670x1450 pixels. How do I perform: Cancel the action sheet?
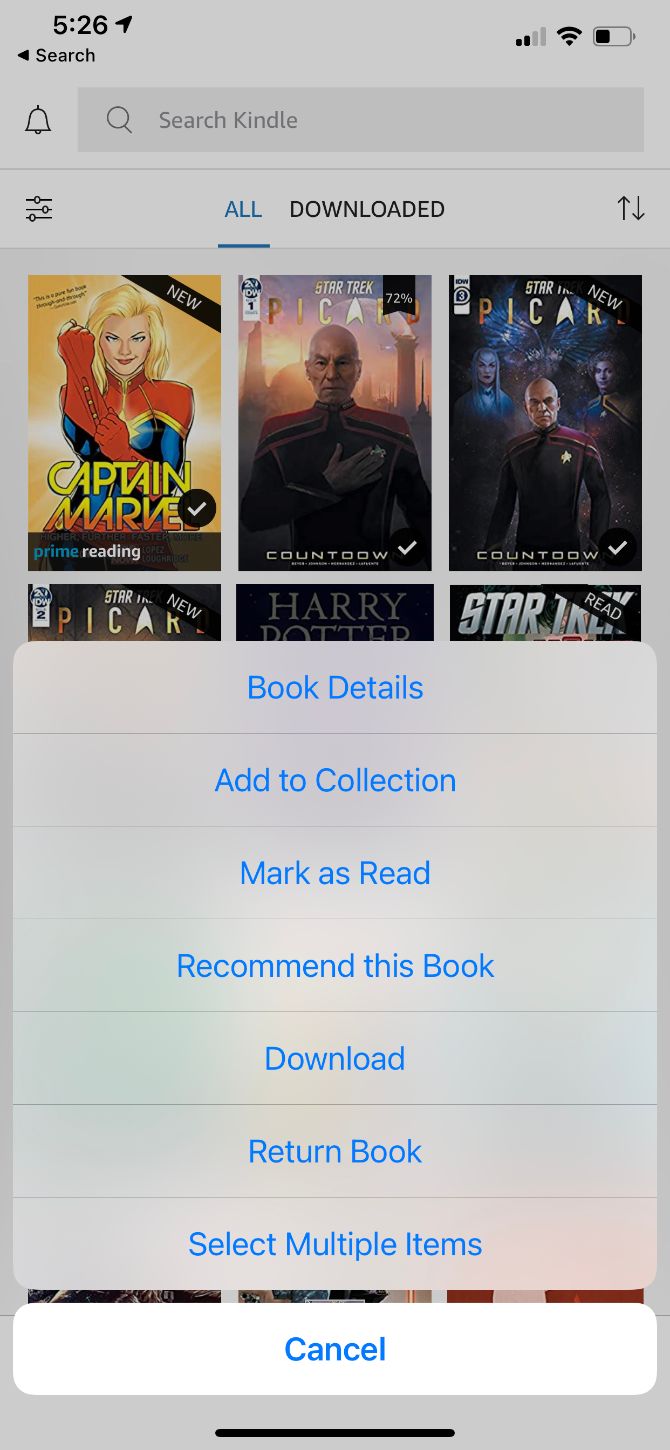[x=335, y=1349]
